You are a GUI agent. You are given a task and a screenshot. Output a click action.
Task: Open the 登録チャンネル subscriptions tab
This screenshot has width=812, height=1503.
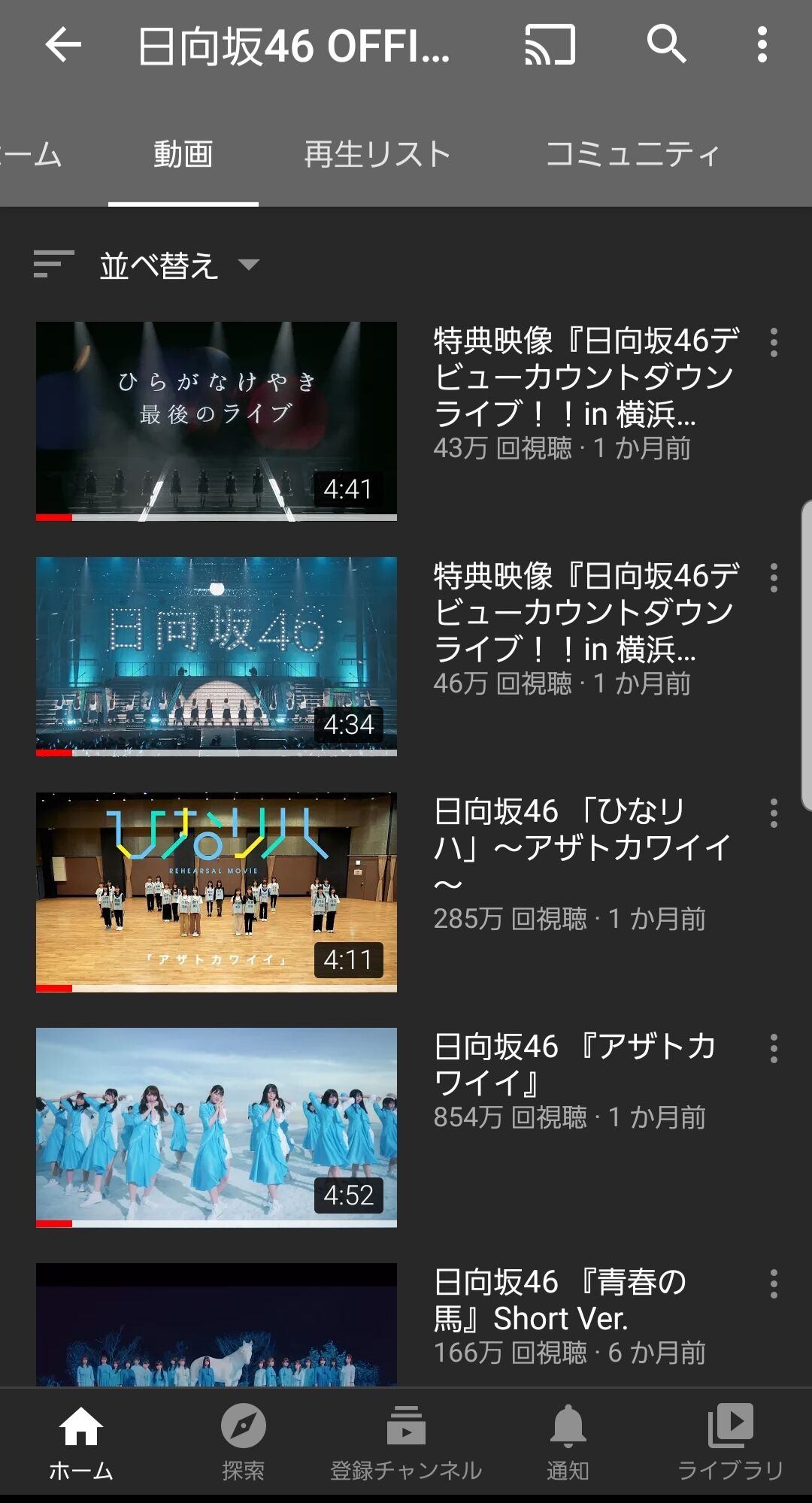point(406,1443)
